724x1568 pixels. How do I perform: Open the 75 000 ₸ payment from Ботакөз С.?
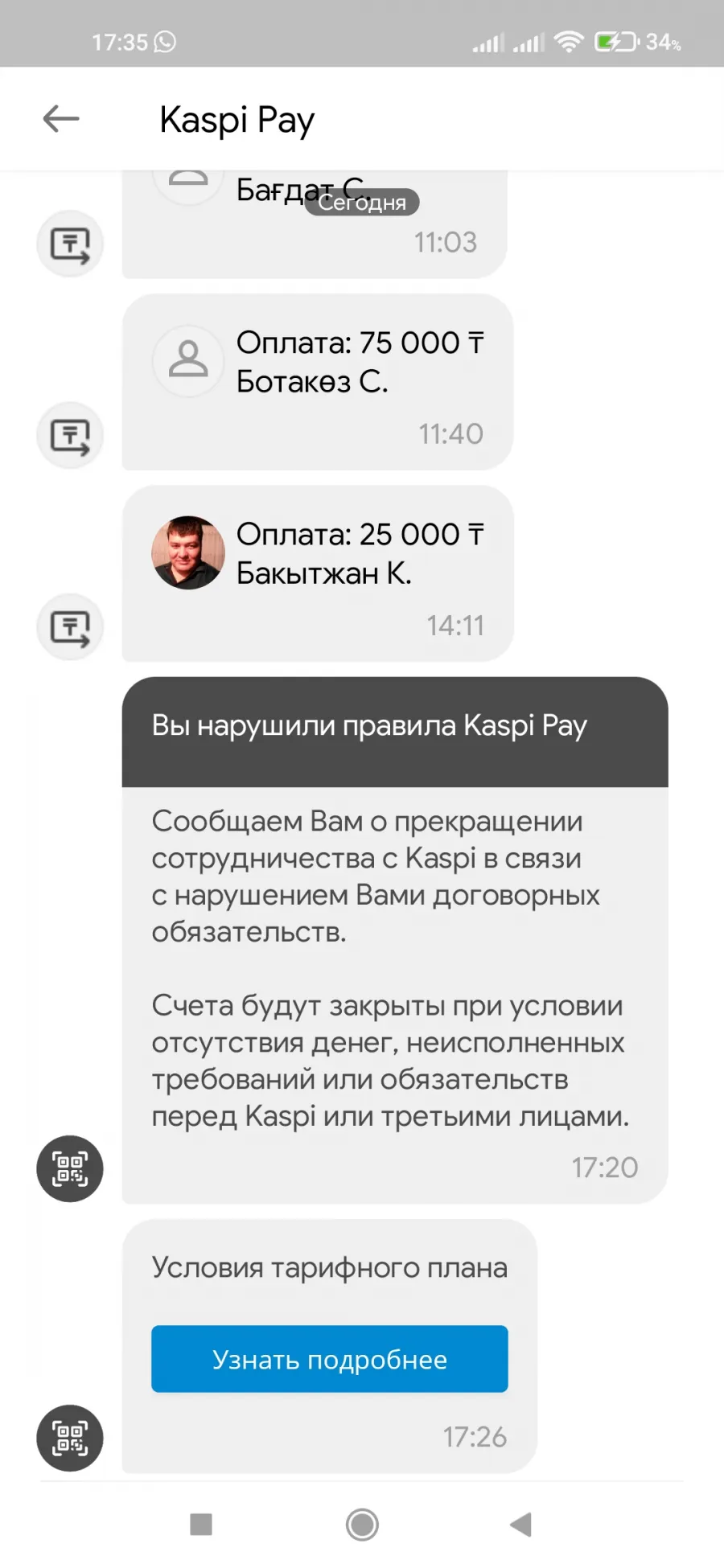coord(317,382)
